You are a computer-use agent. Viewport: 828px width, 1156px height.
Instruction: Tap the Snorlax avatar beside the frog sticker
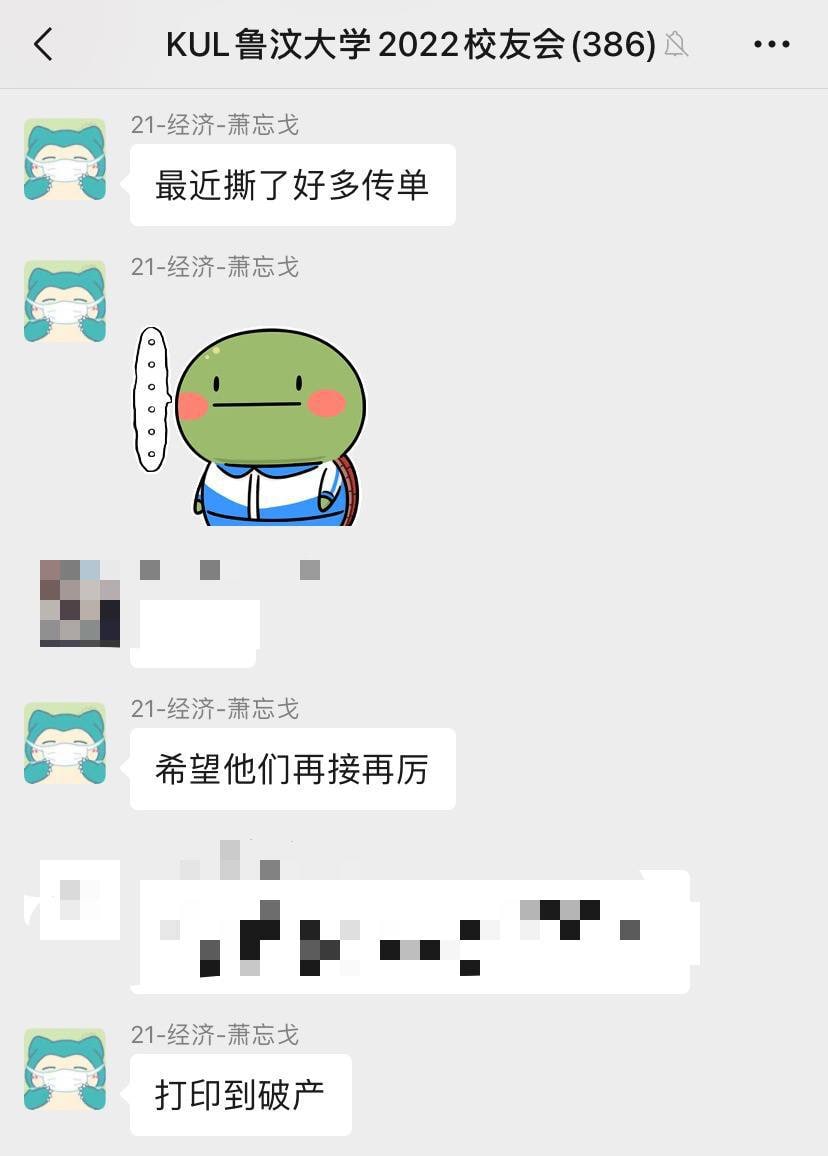(x=64, y=300)
